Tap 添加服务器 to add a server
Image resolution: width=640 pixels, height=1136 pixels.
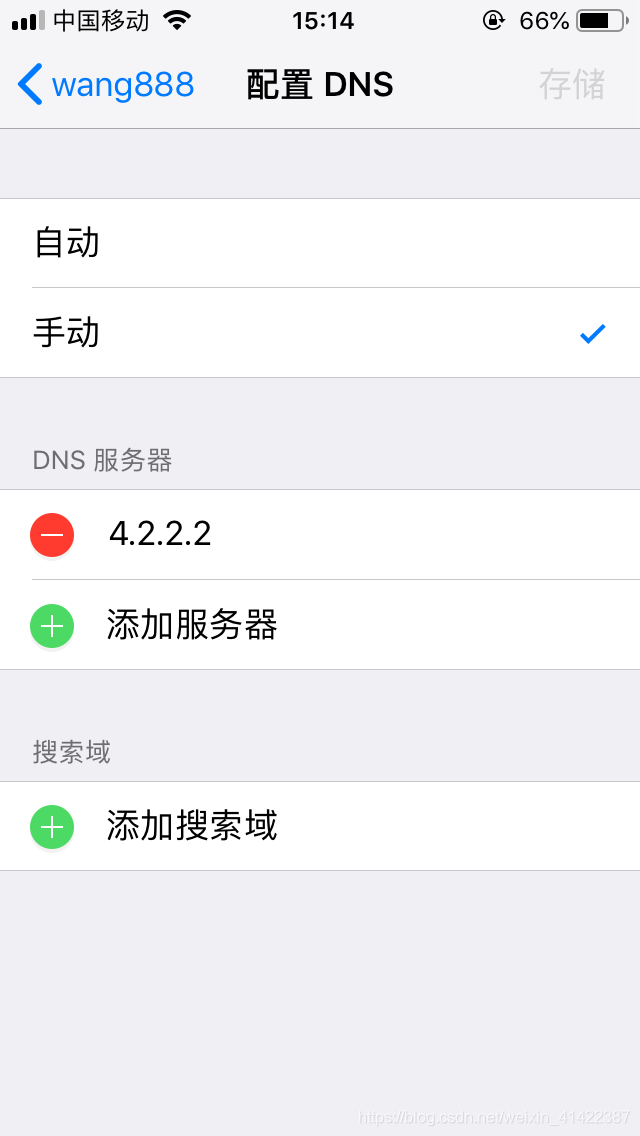click(x=320, y=625)
